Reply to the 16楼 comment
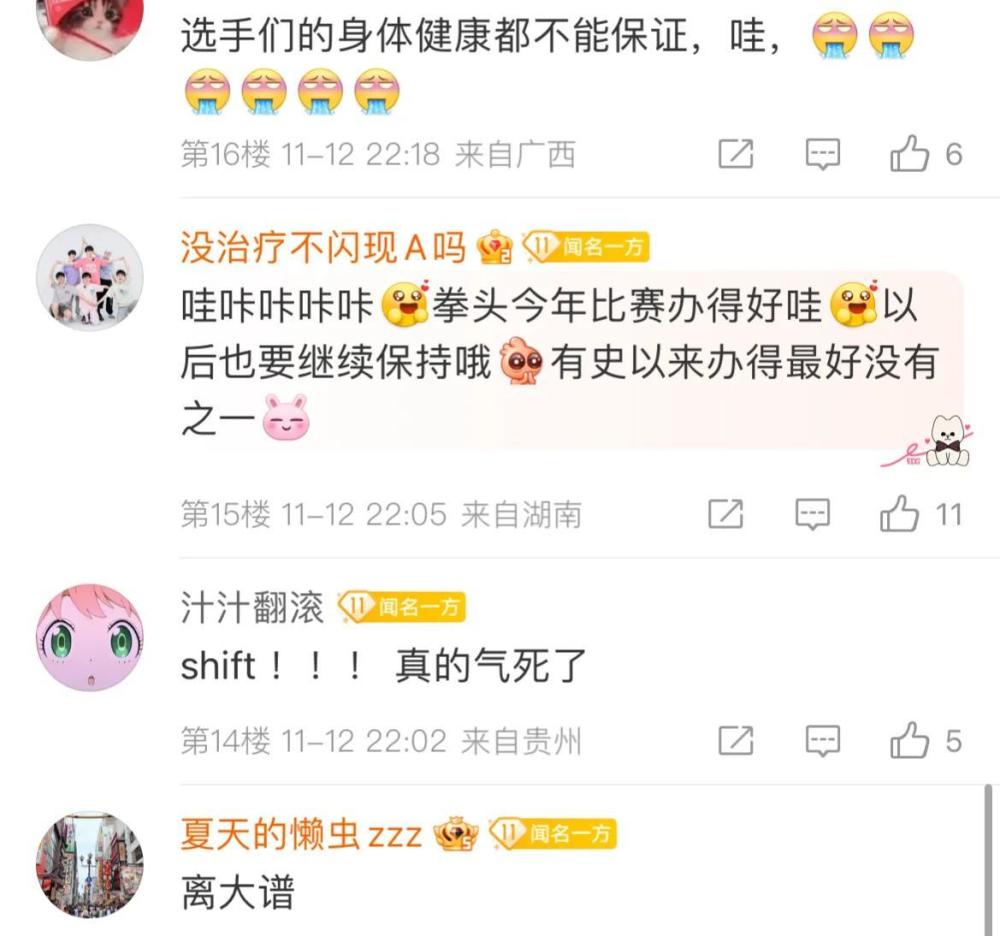 pos(823,155)
